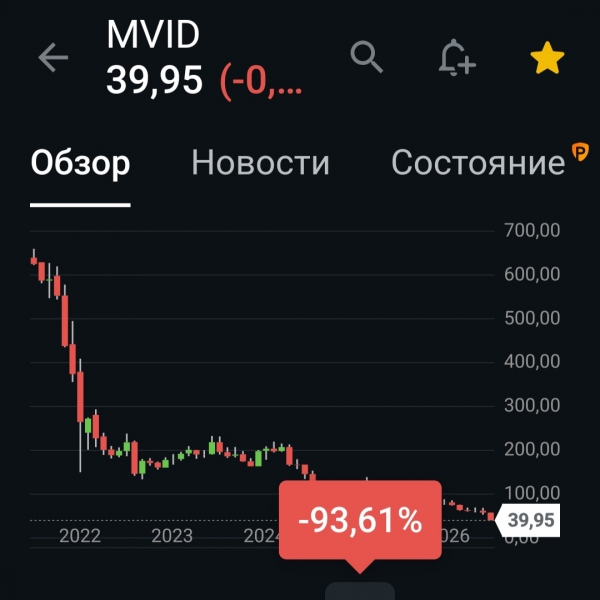The height and width of the screenshot is (600, 600).
Task: Open the Состояние tab
Action: 478,163
